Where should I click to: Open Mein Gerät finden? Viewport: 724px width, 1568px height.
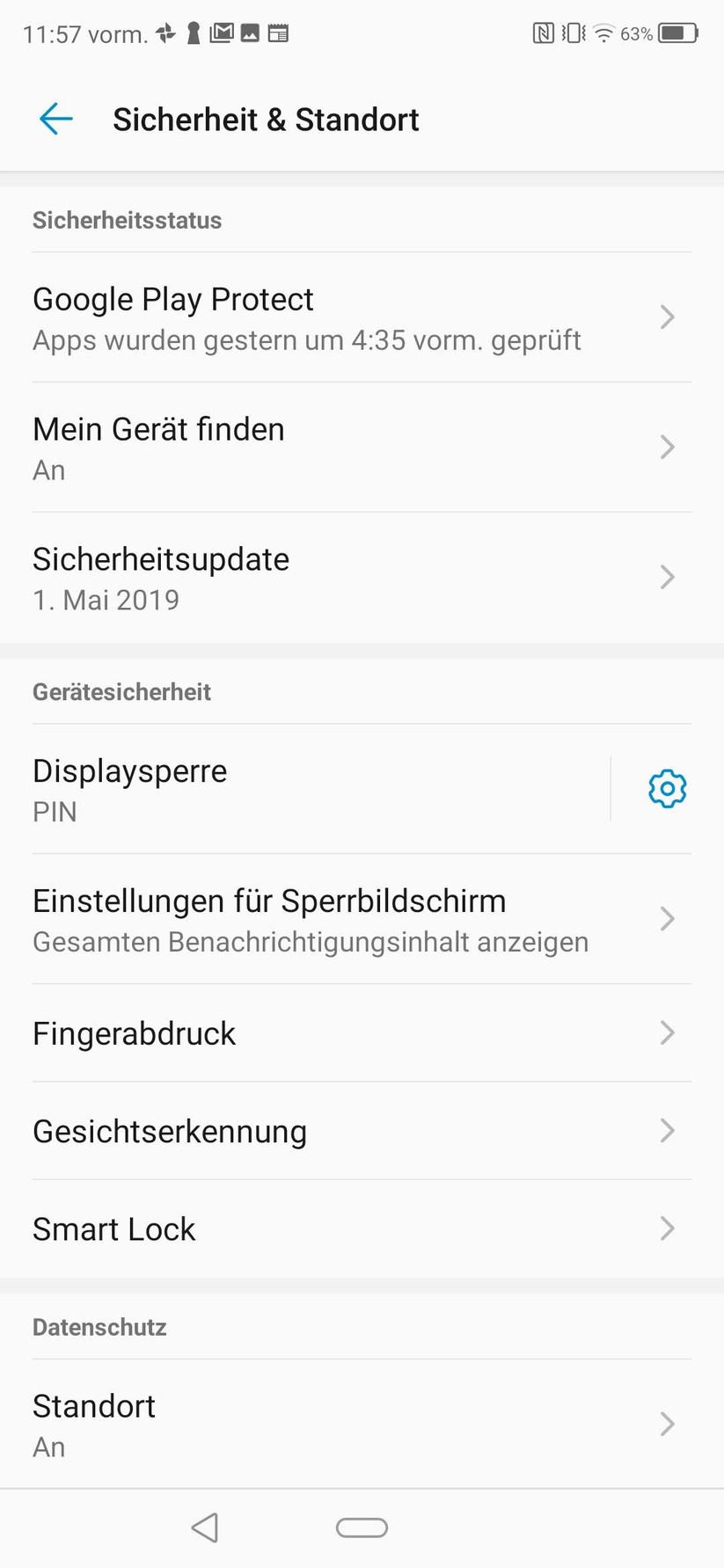click(352, 448)
